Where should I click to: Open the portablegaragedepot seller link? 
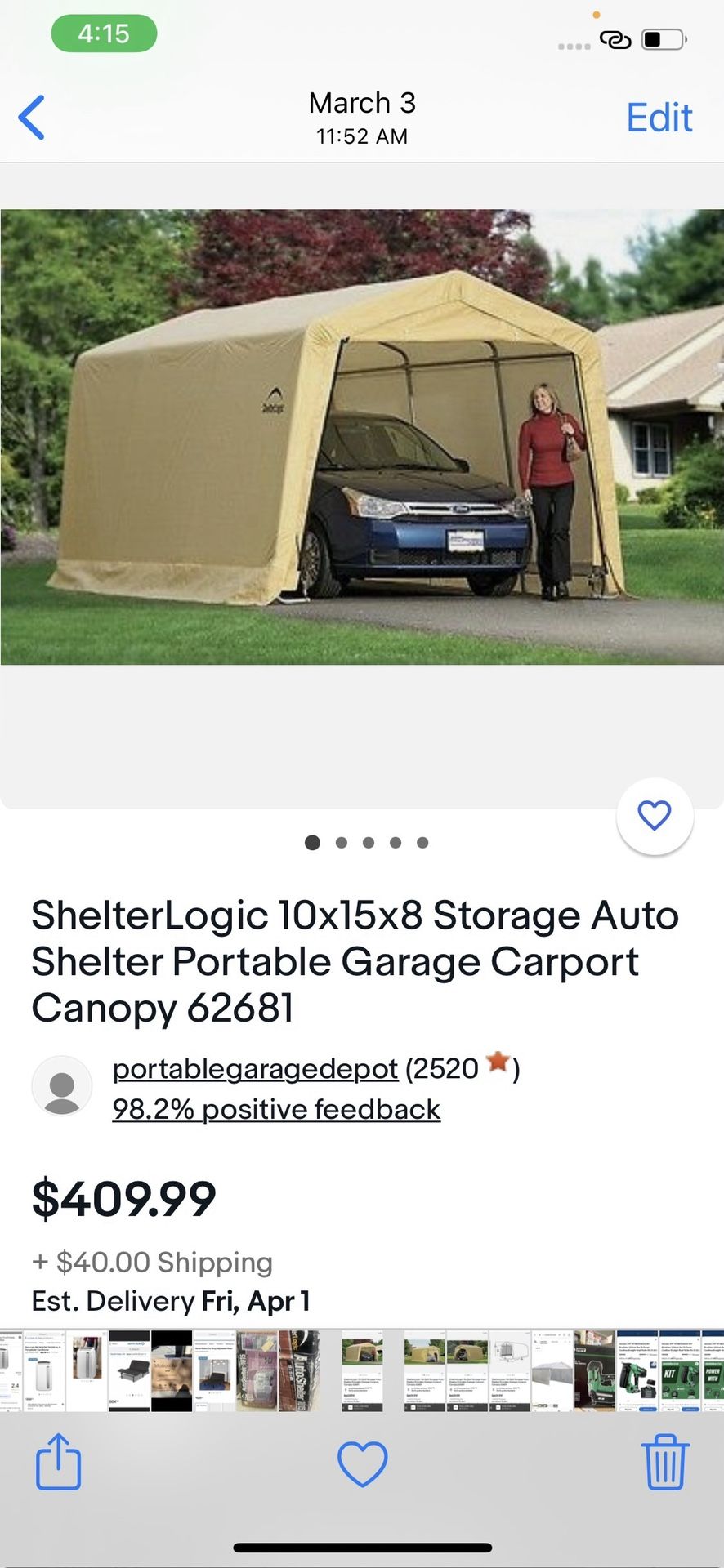[257, 1068]
